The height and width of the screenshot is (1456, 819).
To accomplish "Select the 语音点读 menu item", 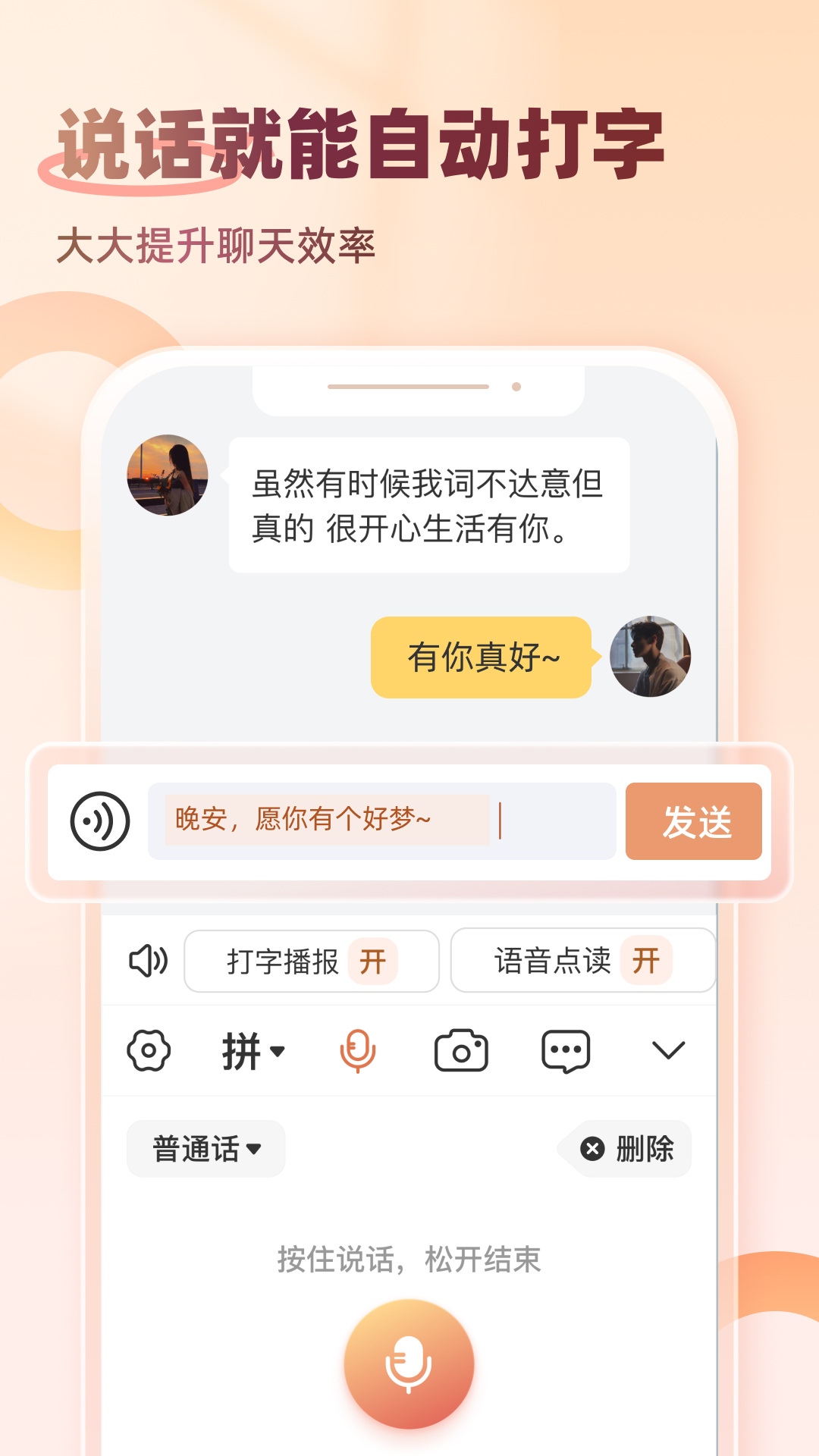I will 583,961.
